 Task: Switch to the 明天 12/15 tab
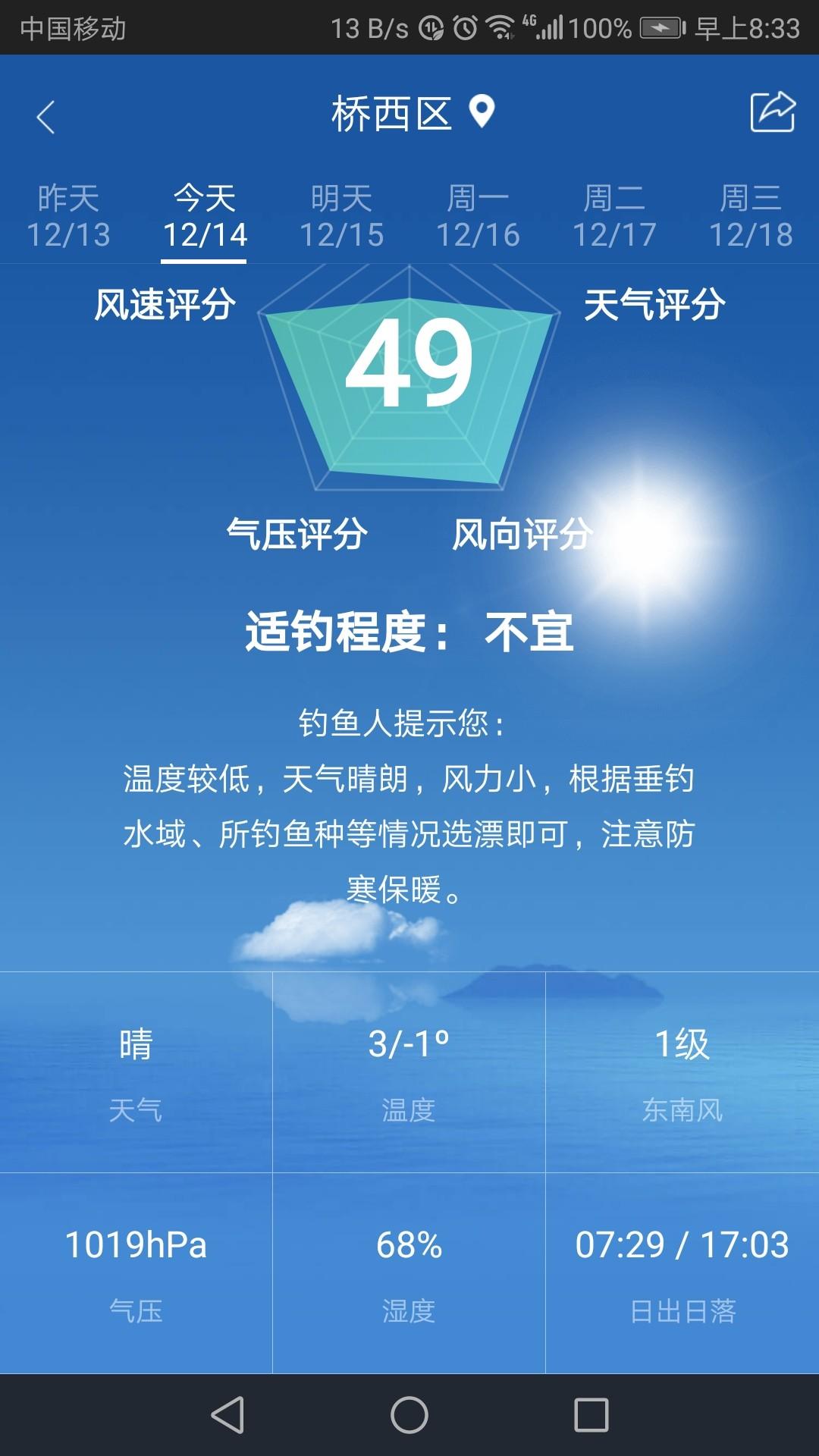coord(341,217)
